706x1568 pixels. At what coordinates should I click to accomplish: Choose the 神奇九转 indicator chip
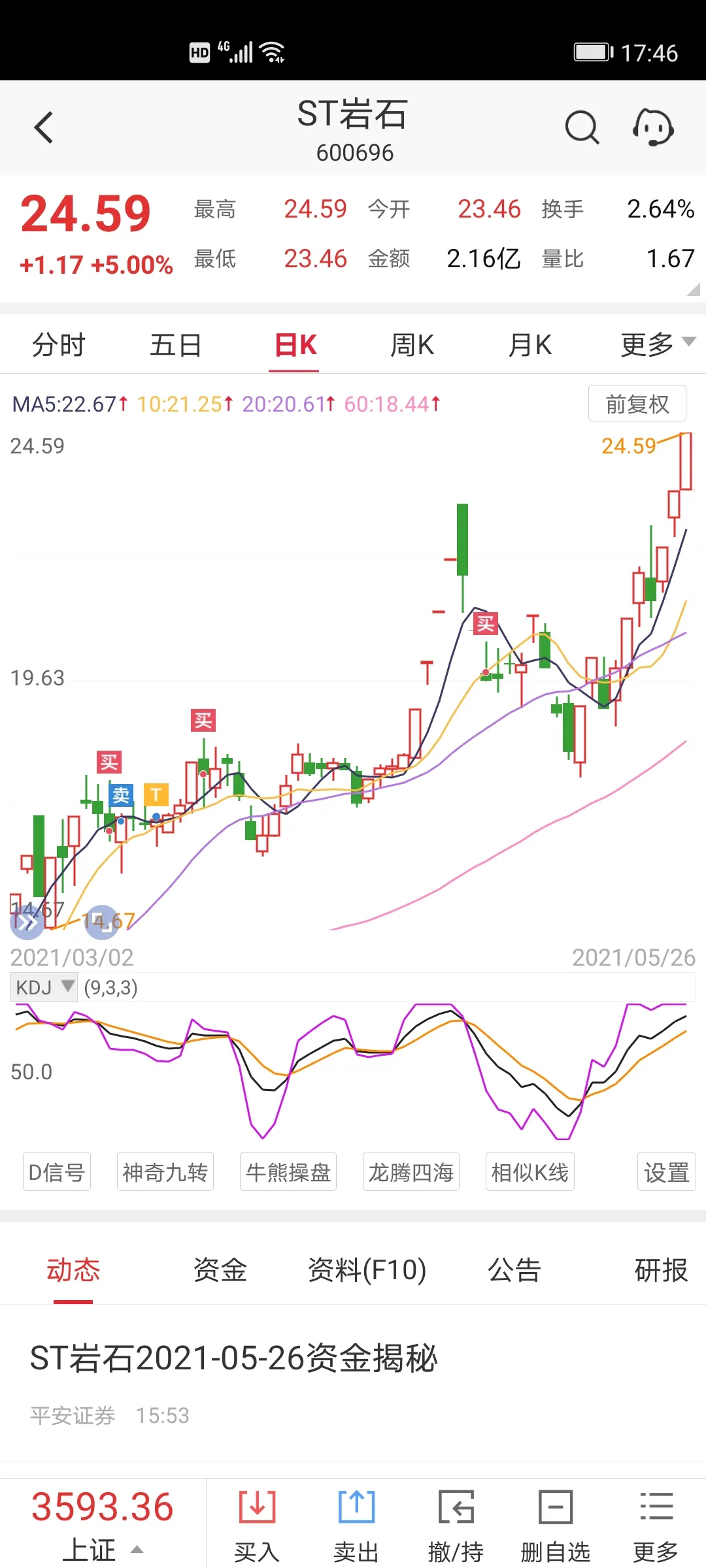tap(165, 1172)
